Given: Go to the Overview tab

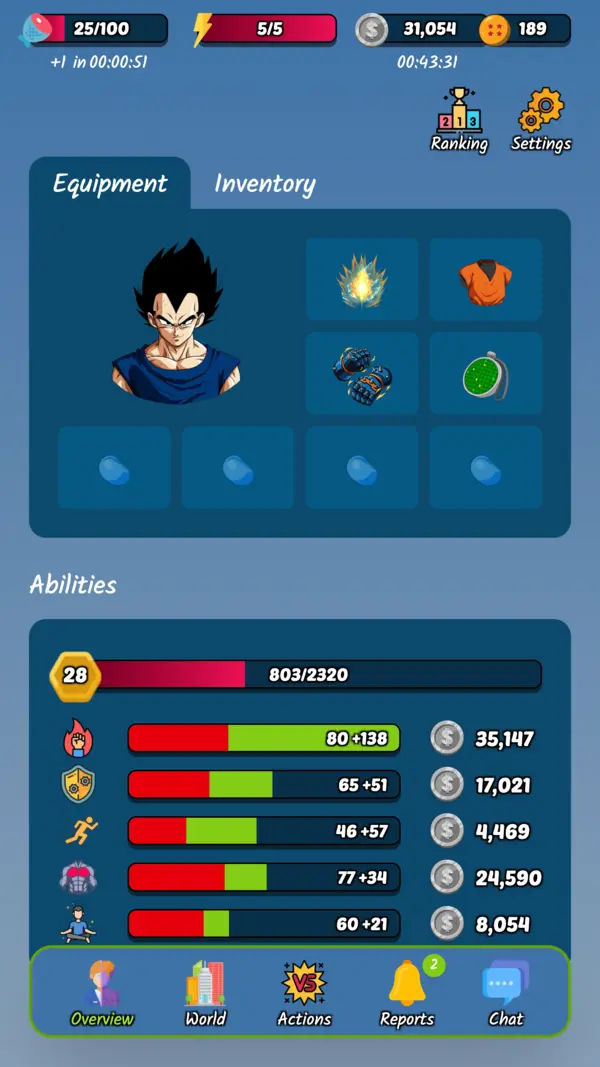Looking at the screenshot, I should coord(102,994).
